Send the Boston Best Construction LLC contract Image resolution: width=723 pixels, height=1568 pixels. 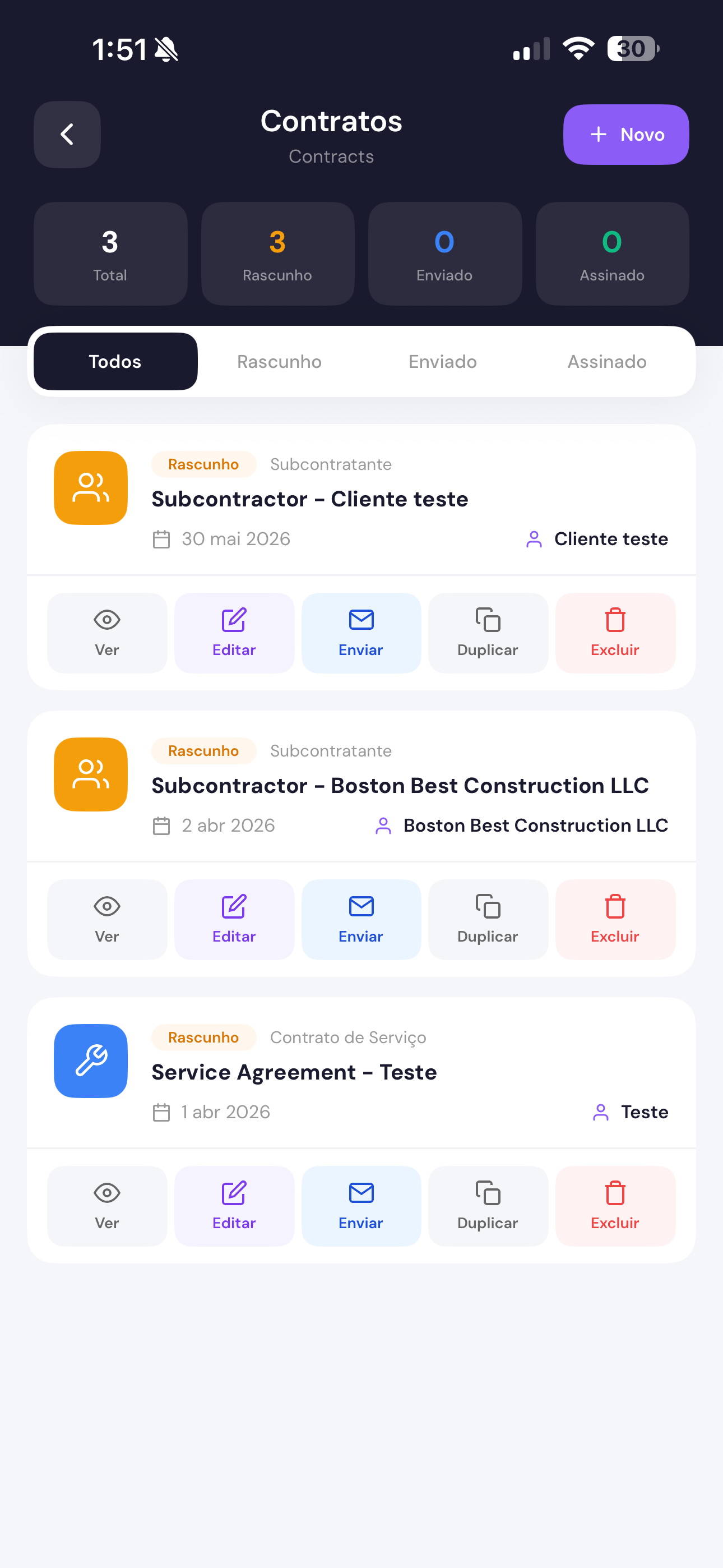[361, 920]
